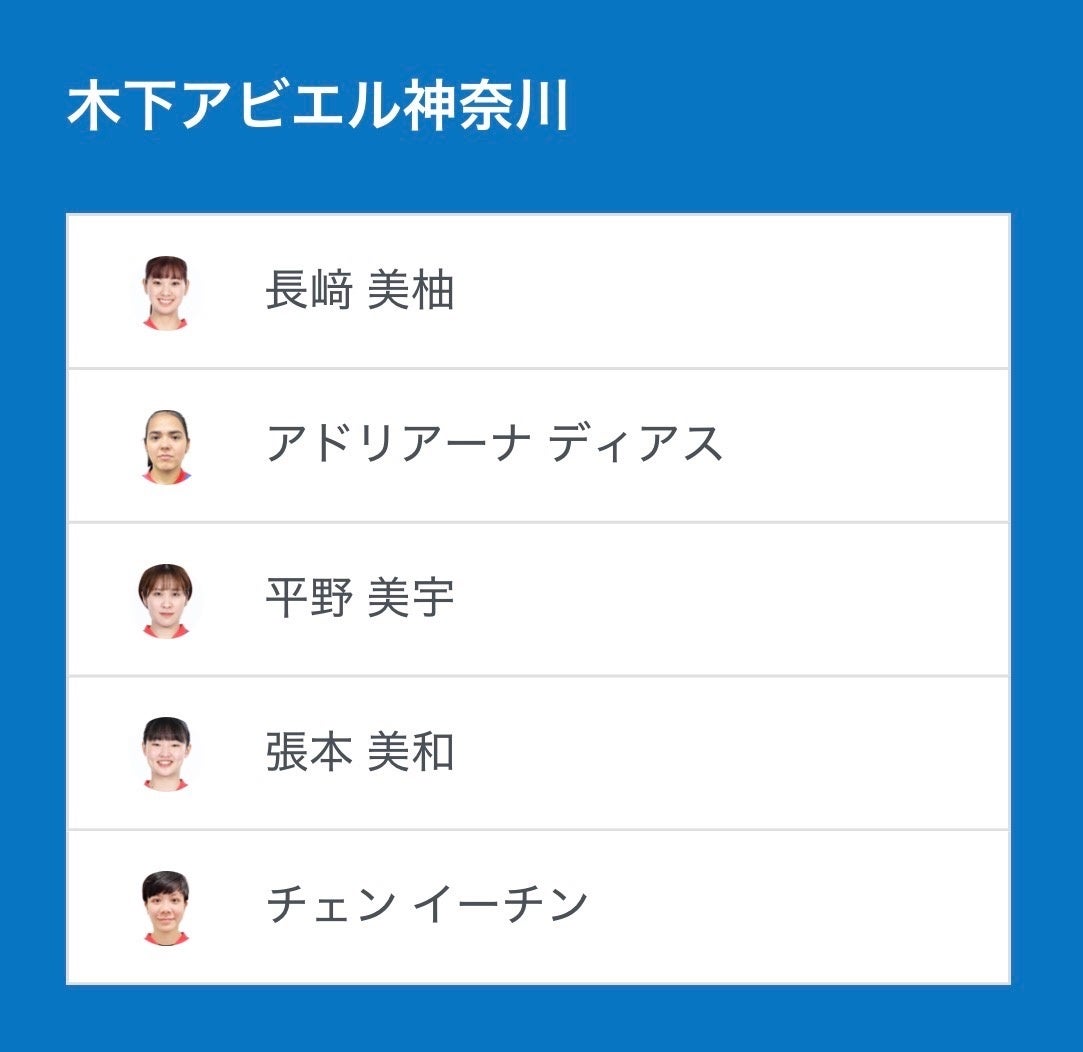Select the アドリアーナ ディアス row
Screen dimensions: 1083x1052
click(493, 445)
